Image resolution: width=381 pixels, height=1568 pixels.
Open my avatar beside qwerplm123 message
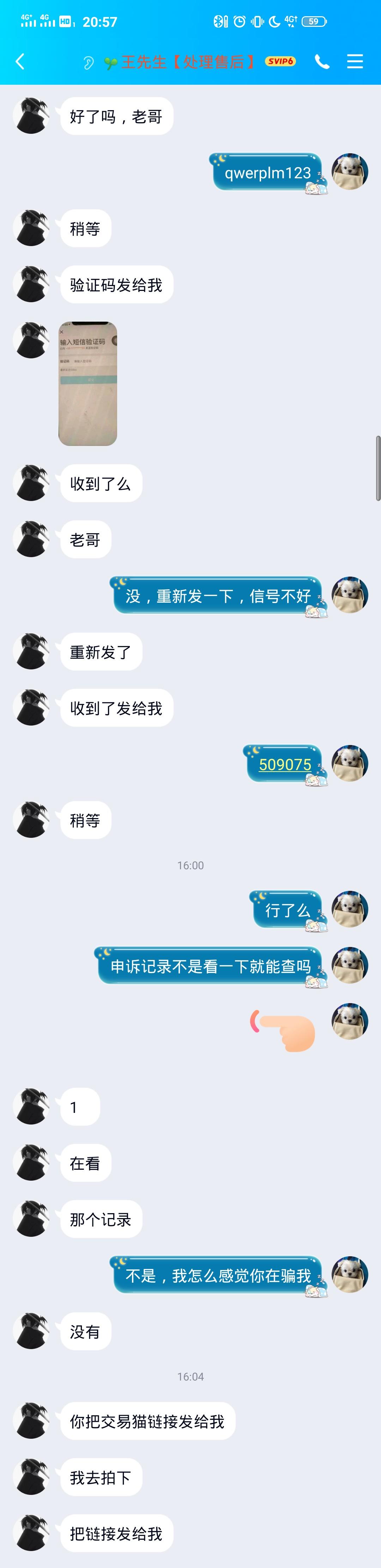(349, 172)
